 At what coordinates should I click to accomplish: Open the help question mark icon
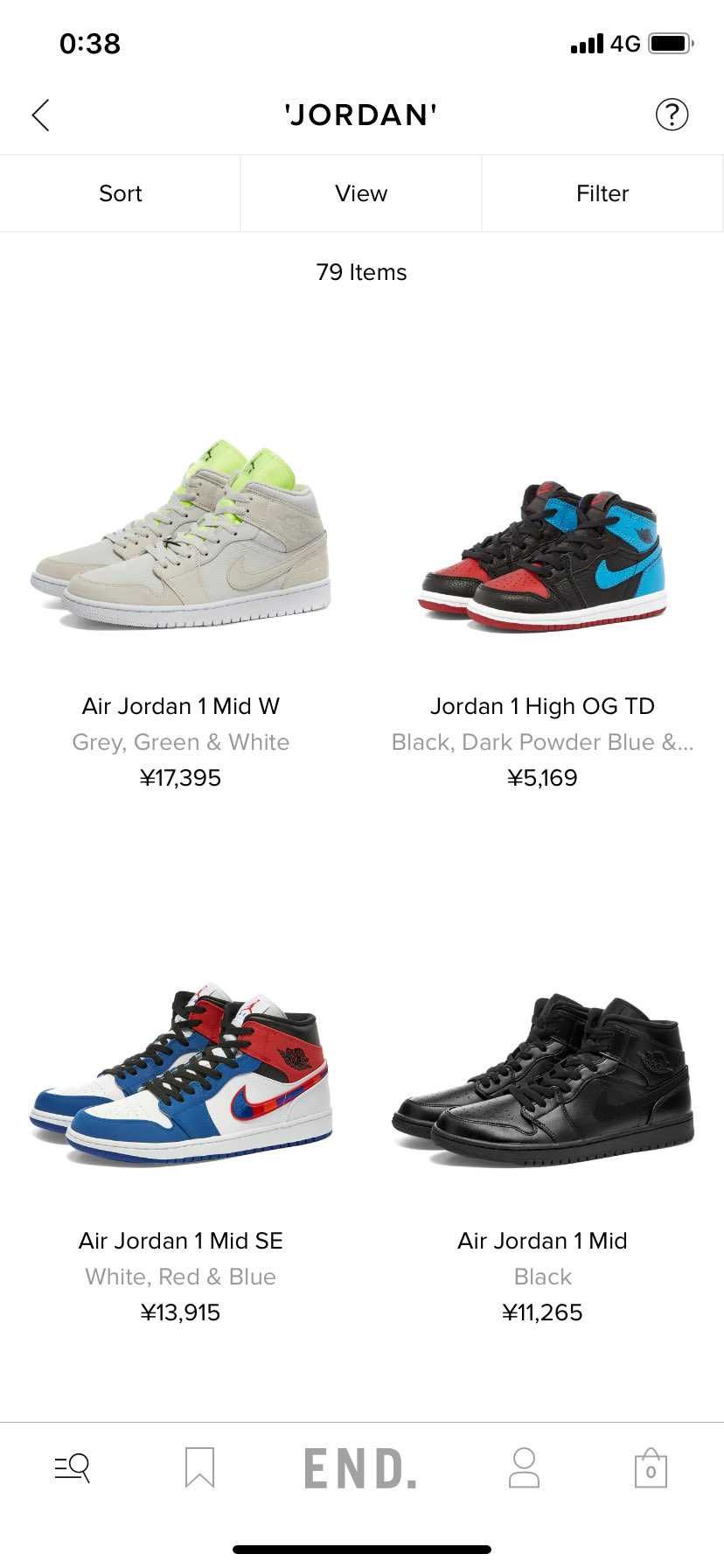click(x=672, y=115)
